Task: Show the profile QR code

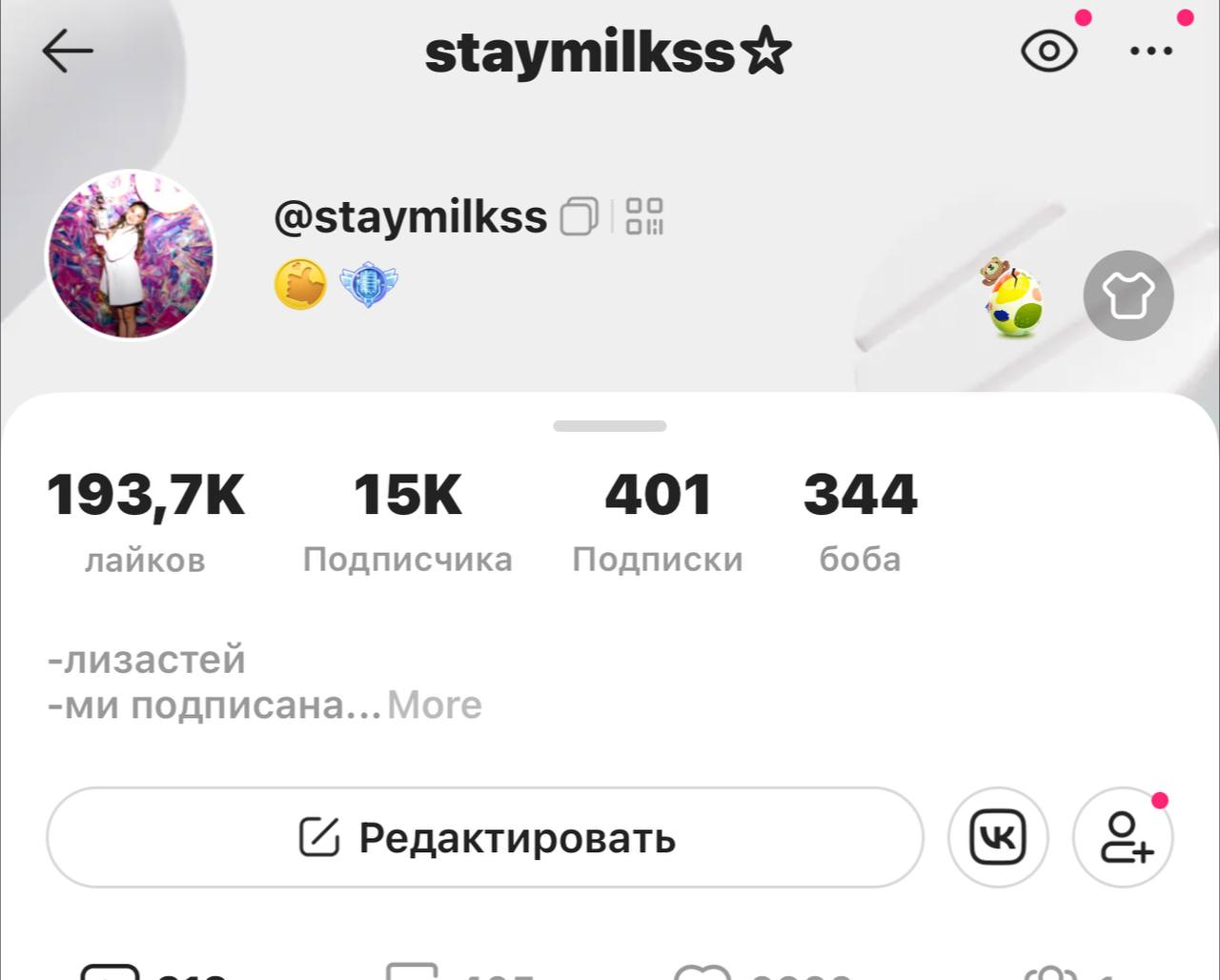Action: pyautogui.click(x=644, y=216)
